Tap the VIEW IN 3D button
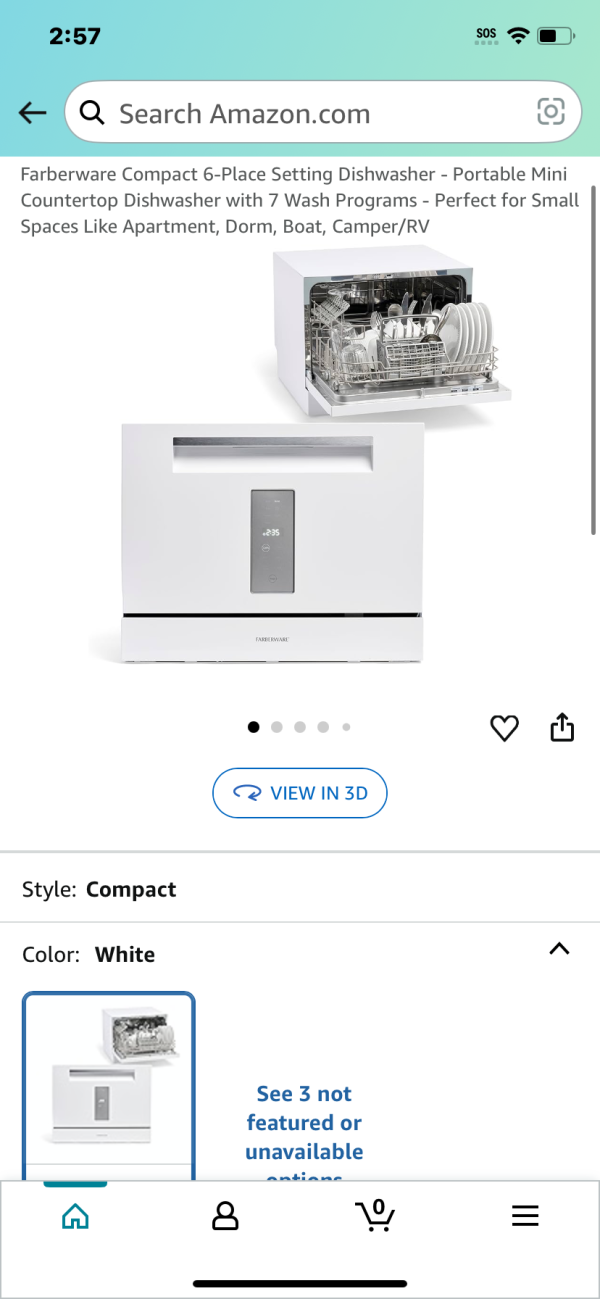600x1299 pixels. click(300, 793)
